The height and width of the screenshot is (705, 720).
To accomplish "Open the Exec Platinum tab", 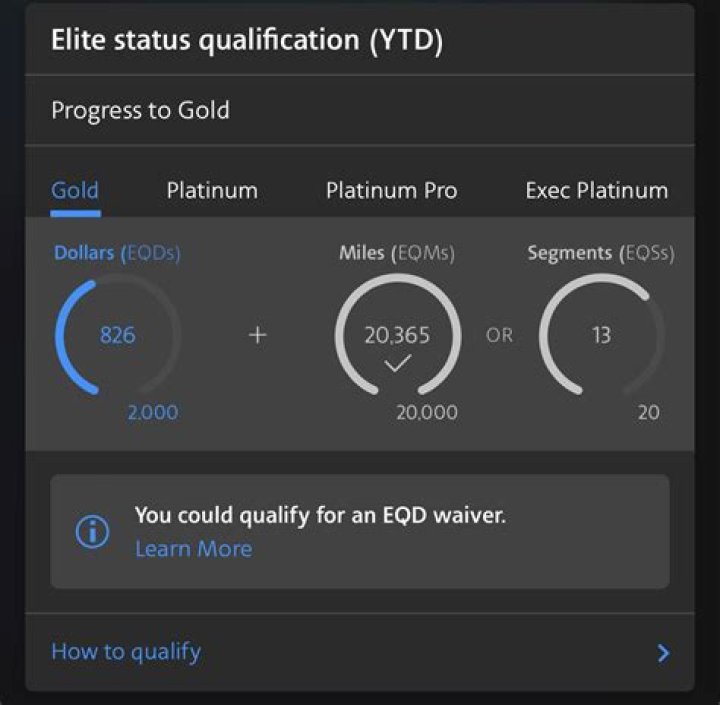I will 597,191.
